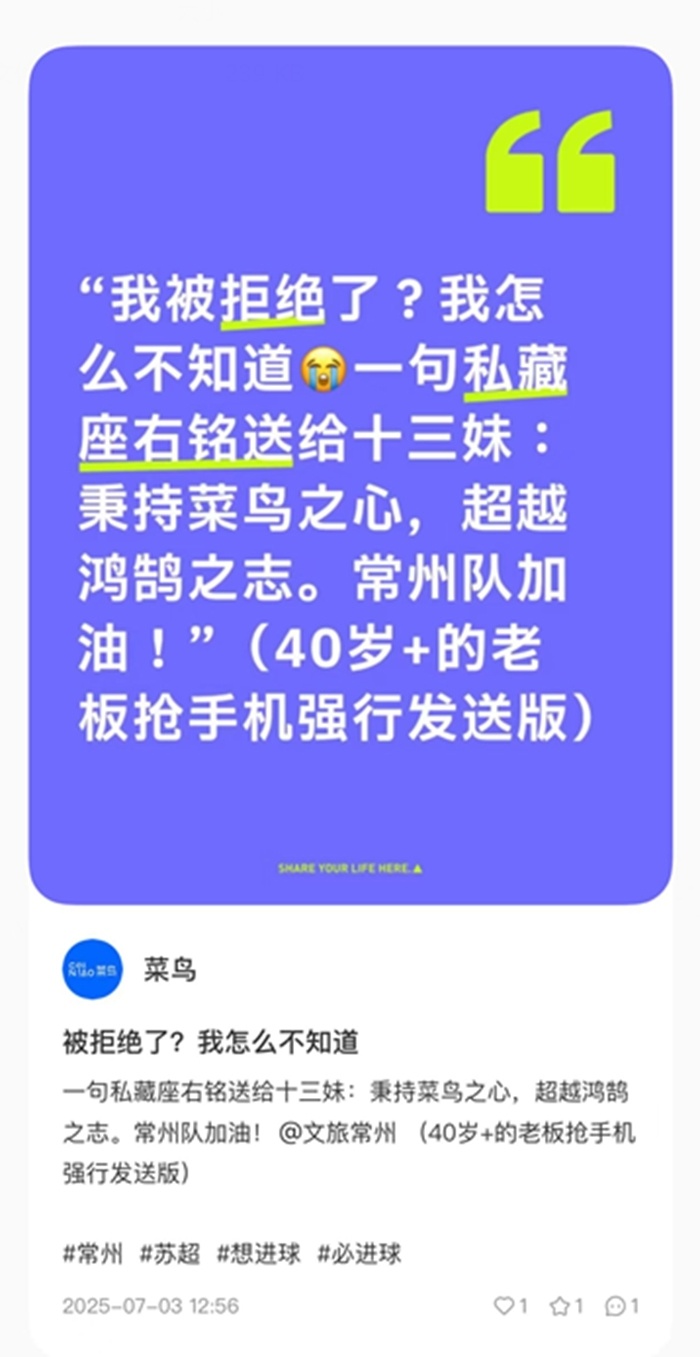Image resolution: width=700 pixels, height=1357 pixels.
Task: Open the #苏超 hashtag
Action: [170, 1253]
